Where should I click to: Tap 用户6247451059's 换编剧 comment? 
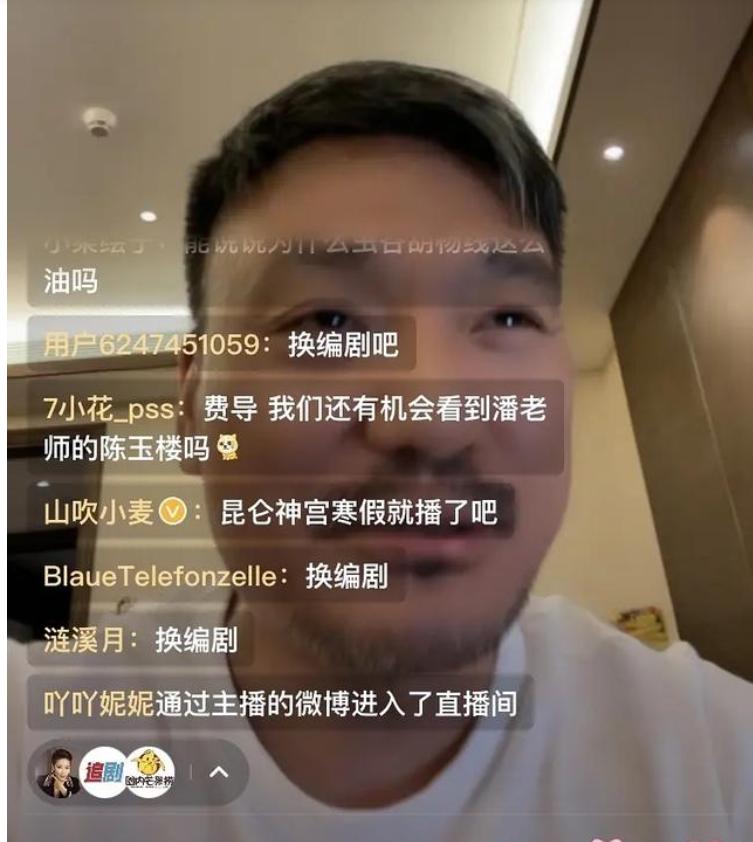click(221, 345)
